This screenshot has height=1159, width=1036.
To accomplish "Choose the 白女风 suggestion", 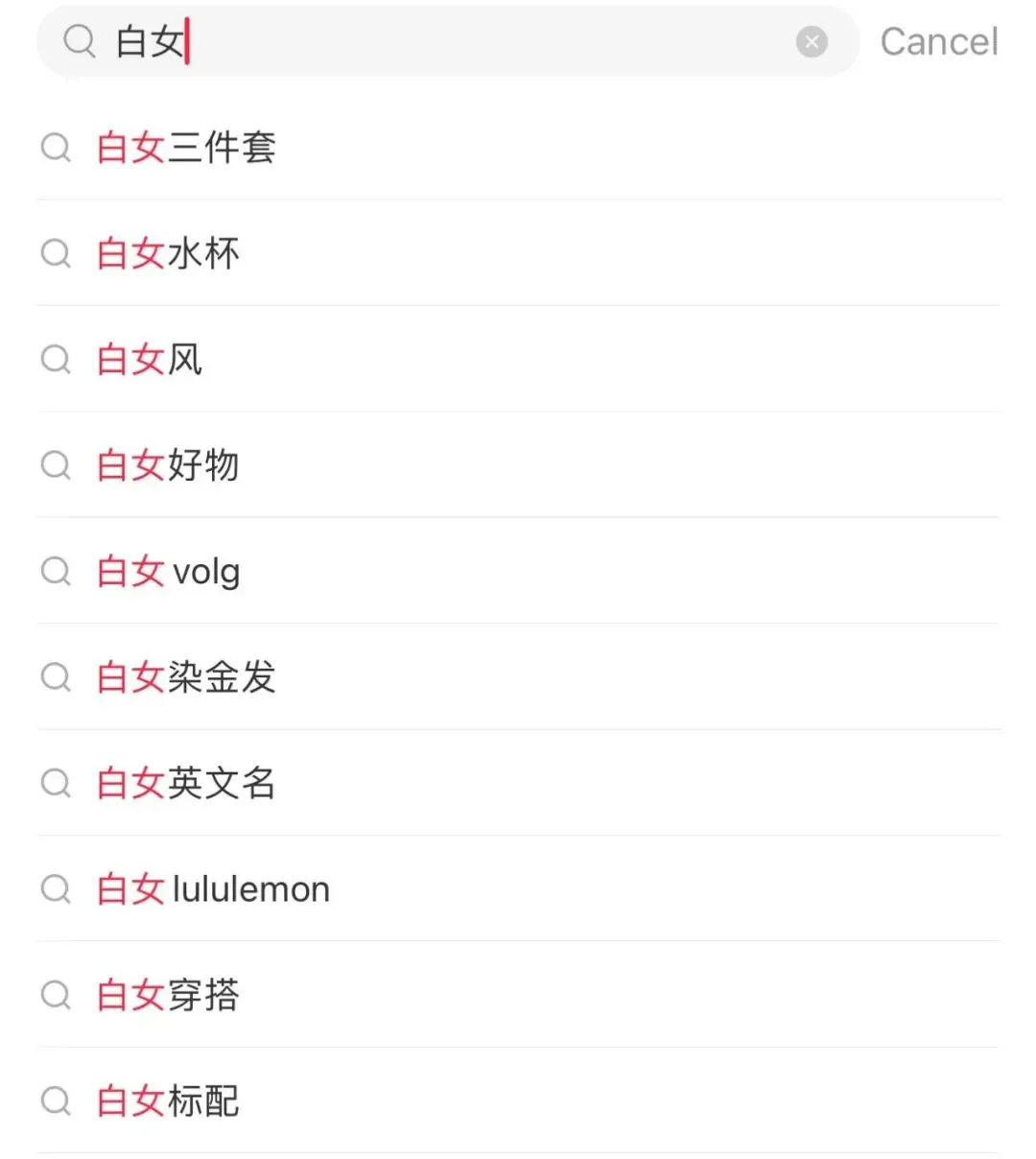I will point(150,360).
